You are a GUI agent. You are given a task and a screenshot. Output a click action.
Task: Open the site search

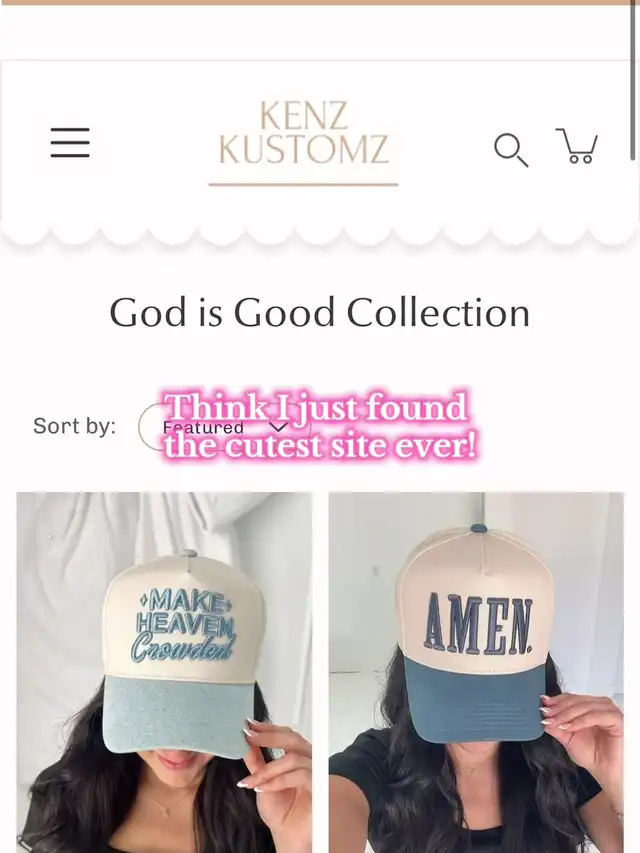click(x=510, y=149)
